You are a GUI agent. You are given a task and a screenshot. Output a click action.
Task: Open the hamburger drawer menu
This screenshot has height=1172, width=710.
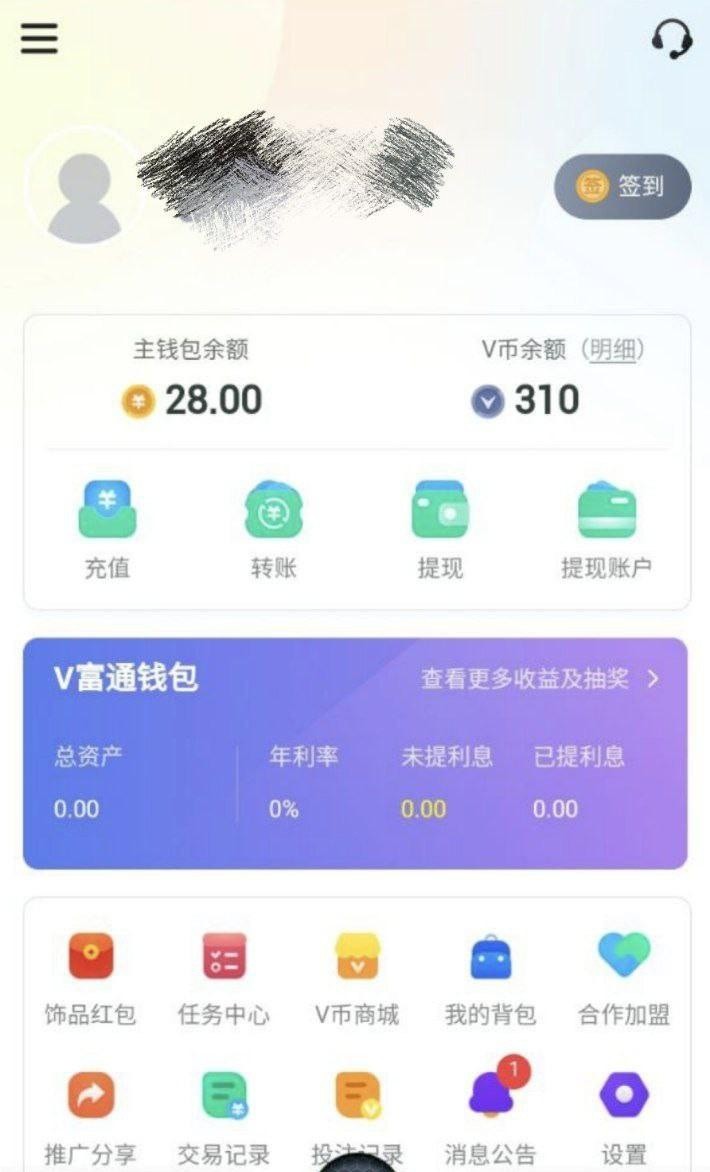39,39
